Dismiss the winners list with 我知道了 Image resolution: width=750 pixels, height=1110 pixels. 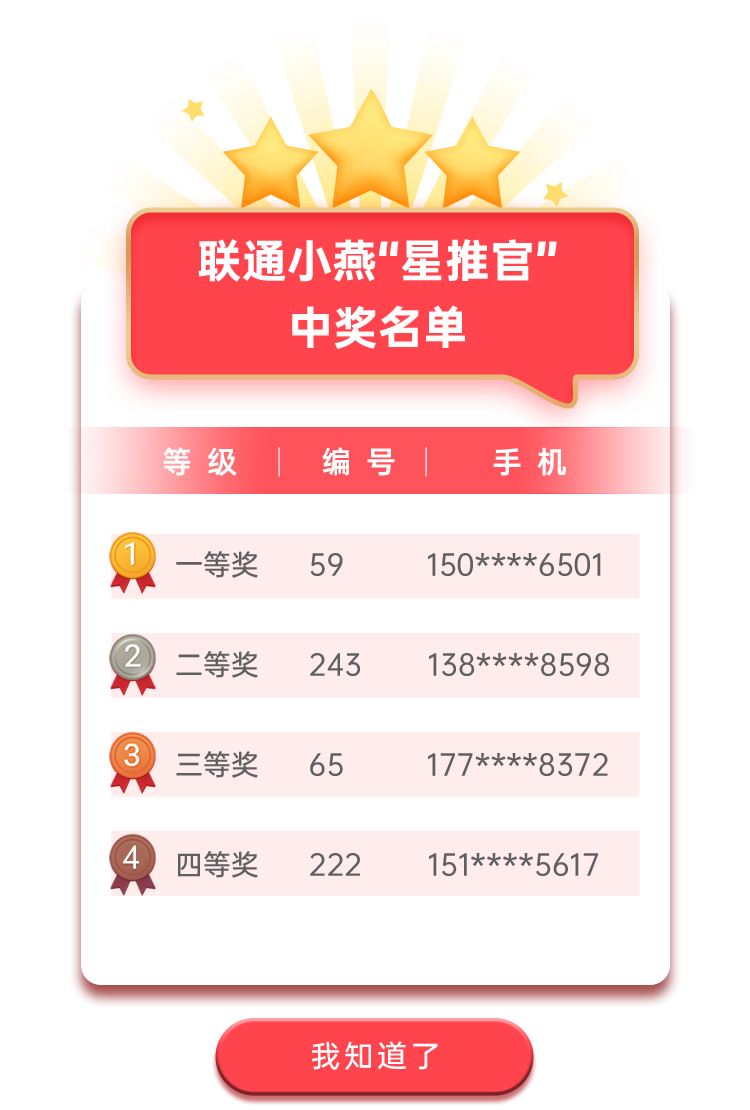click(x=375, y=1056)
